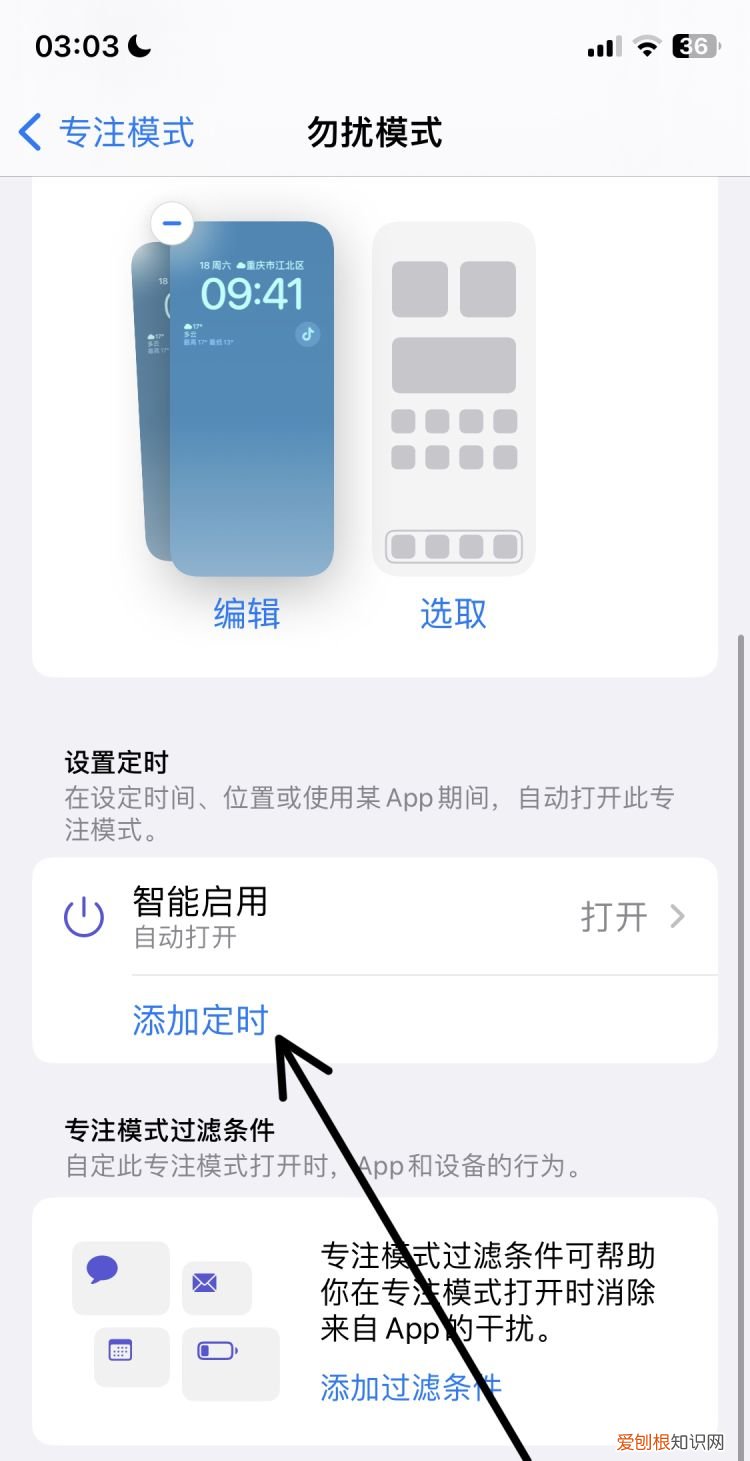Select the 勿扰模式 title
Screen dimensions: 750x1461
click(x=374, y=132)
